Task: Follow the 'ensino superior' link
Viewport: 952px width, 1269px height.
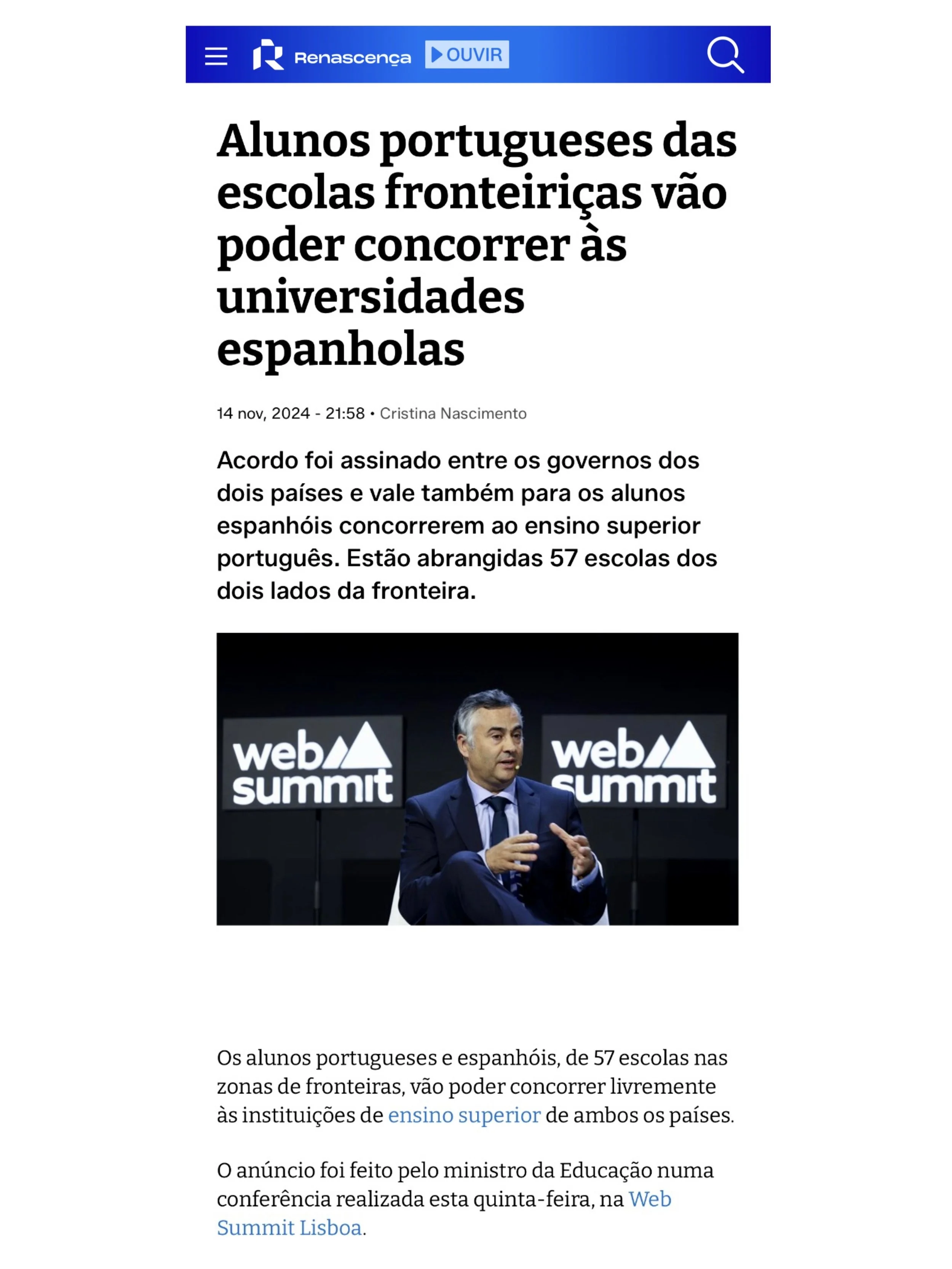Action: pos(464,1115)
